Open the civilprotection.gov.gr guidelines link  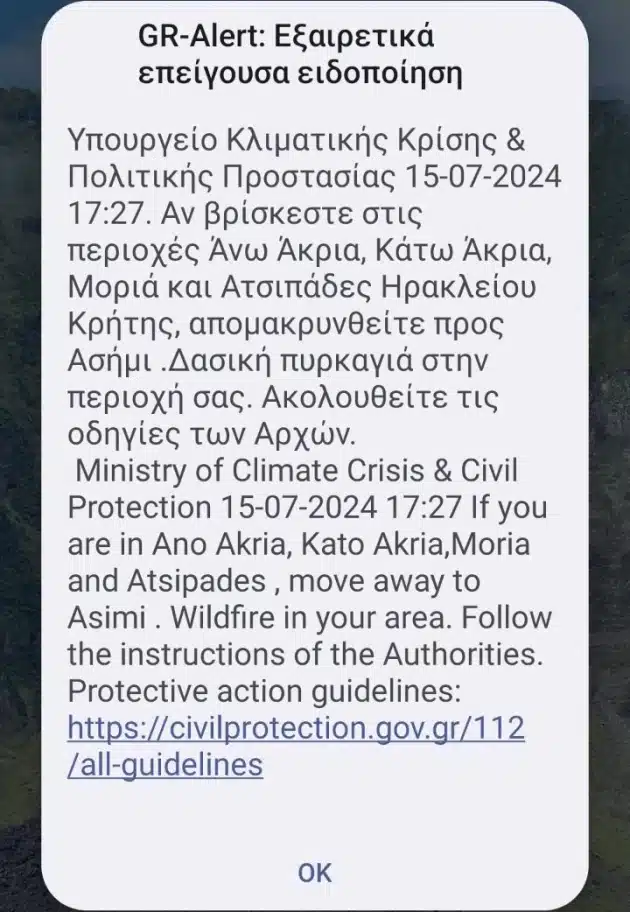tap(296, 728)
